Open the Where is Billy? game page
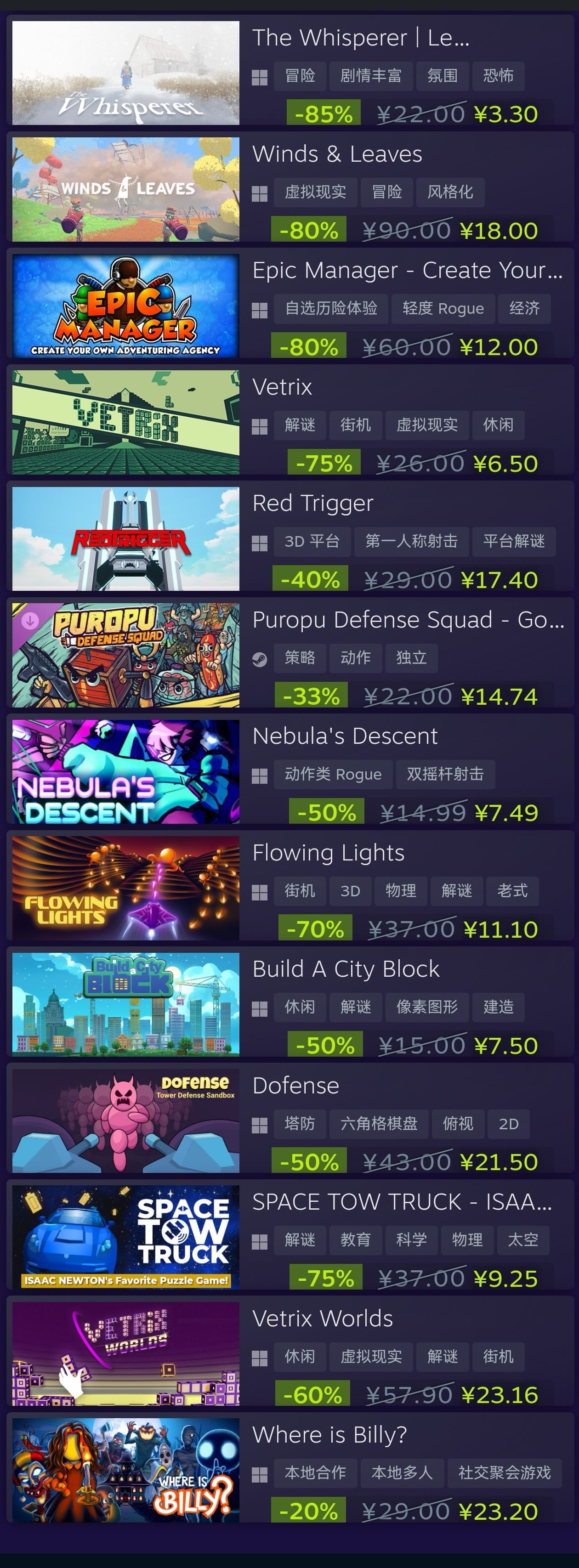Screen dimensions: 579x1568 [x=329, y=1435]
